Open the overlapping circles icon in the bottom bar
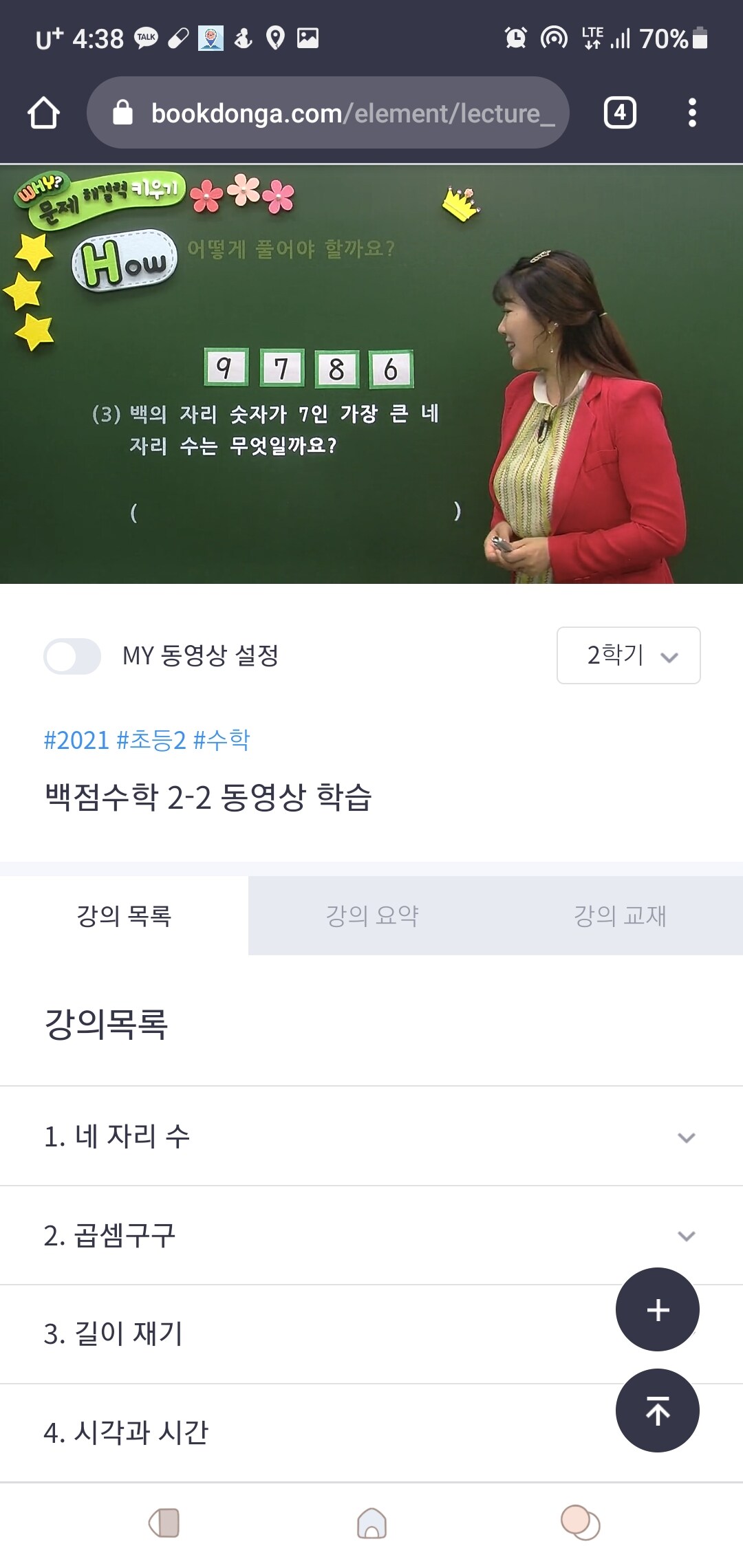This screenshot has height=1568, width=743. [x=580, y=1523]
